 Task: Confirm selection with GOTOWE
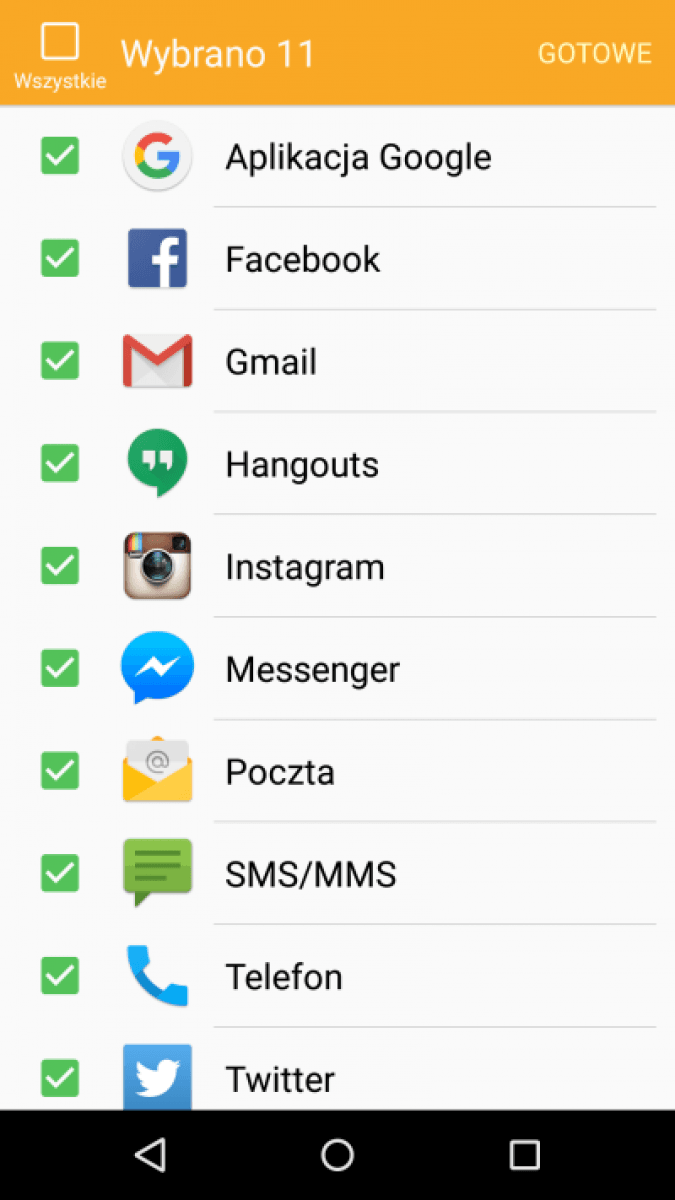click(x=595, y=53)
